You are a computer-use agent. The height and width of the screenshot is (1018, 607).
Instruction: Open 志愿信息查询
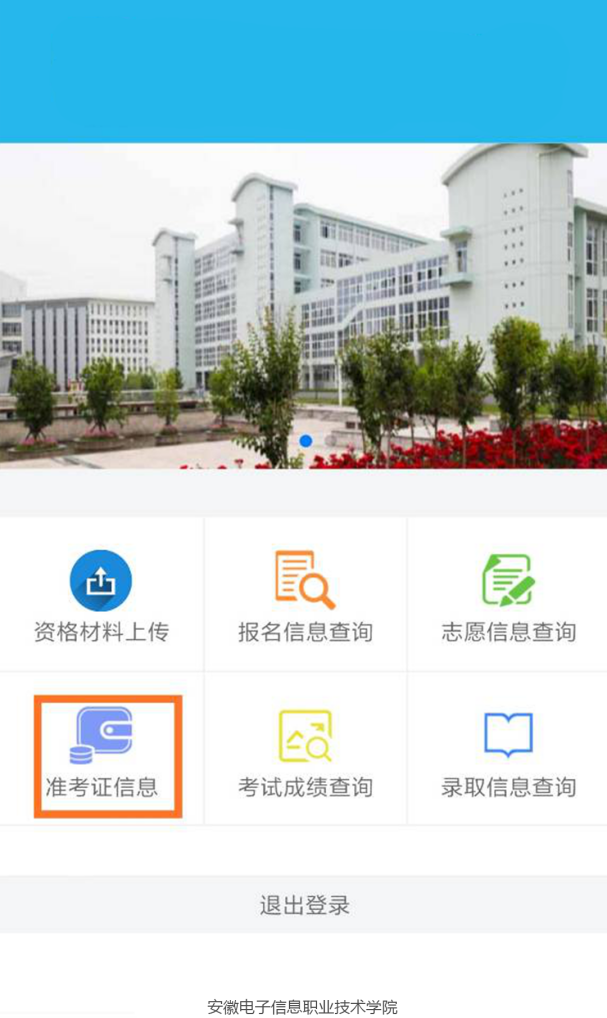(508, 595)
